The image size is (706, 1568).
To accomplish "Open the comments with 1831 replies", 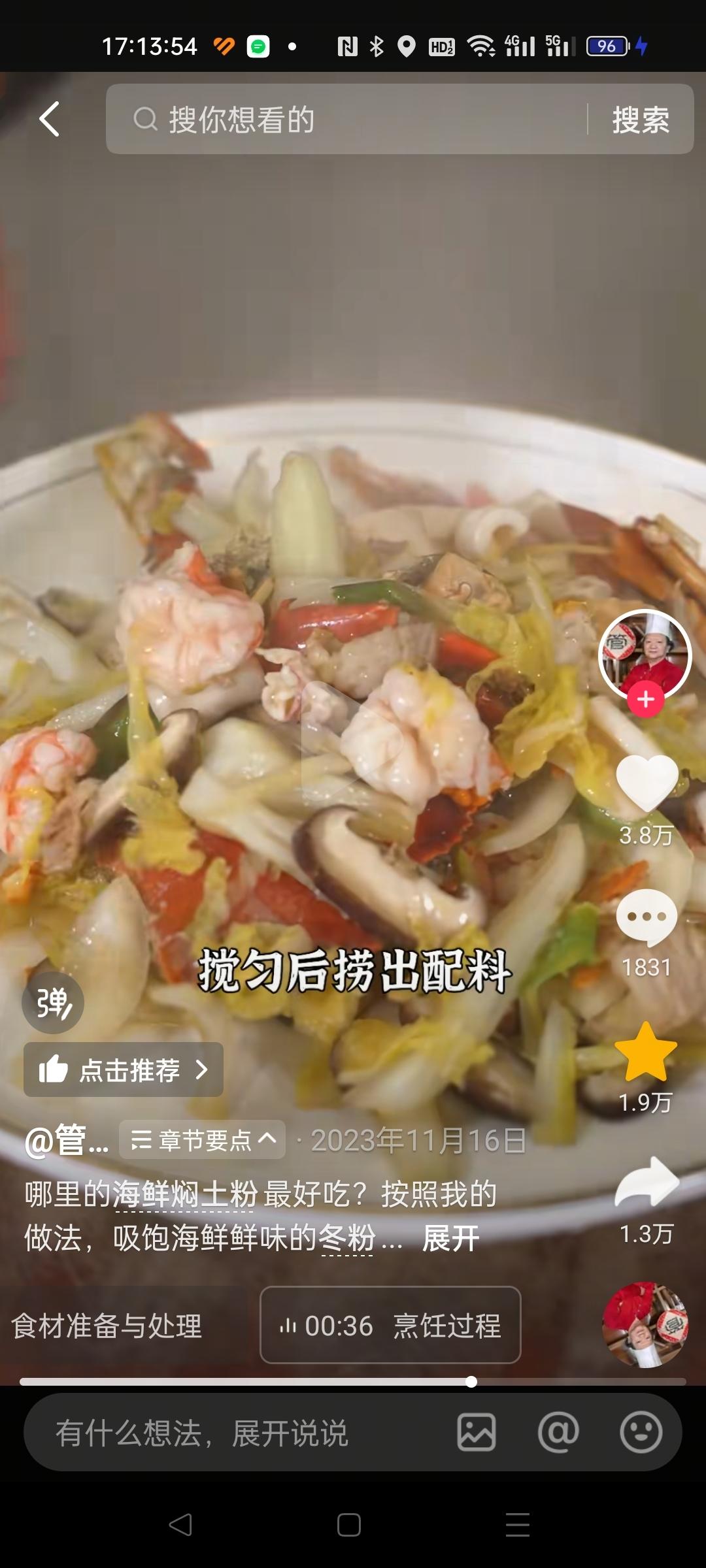I will 647,917.
